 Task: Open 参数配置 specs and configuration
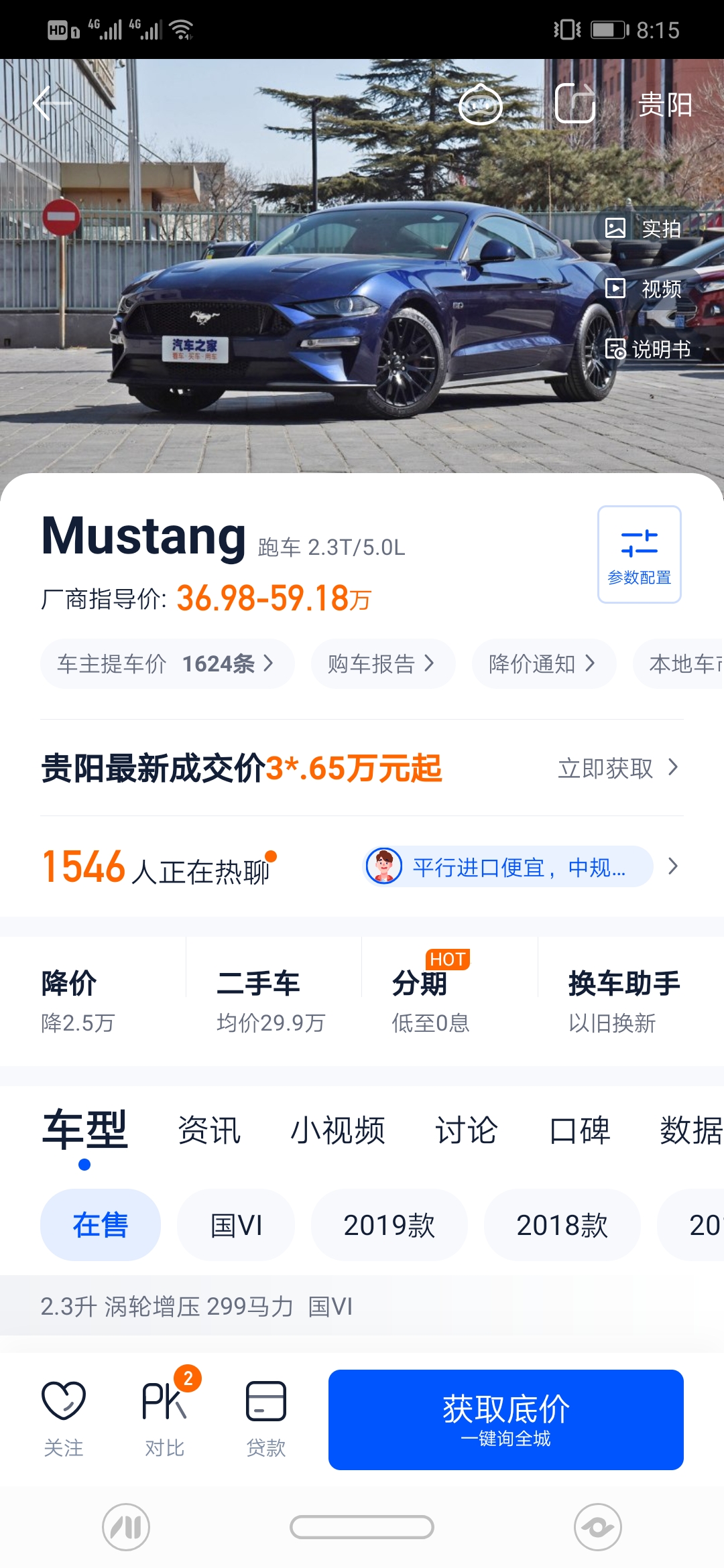640,555
